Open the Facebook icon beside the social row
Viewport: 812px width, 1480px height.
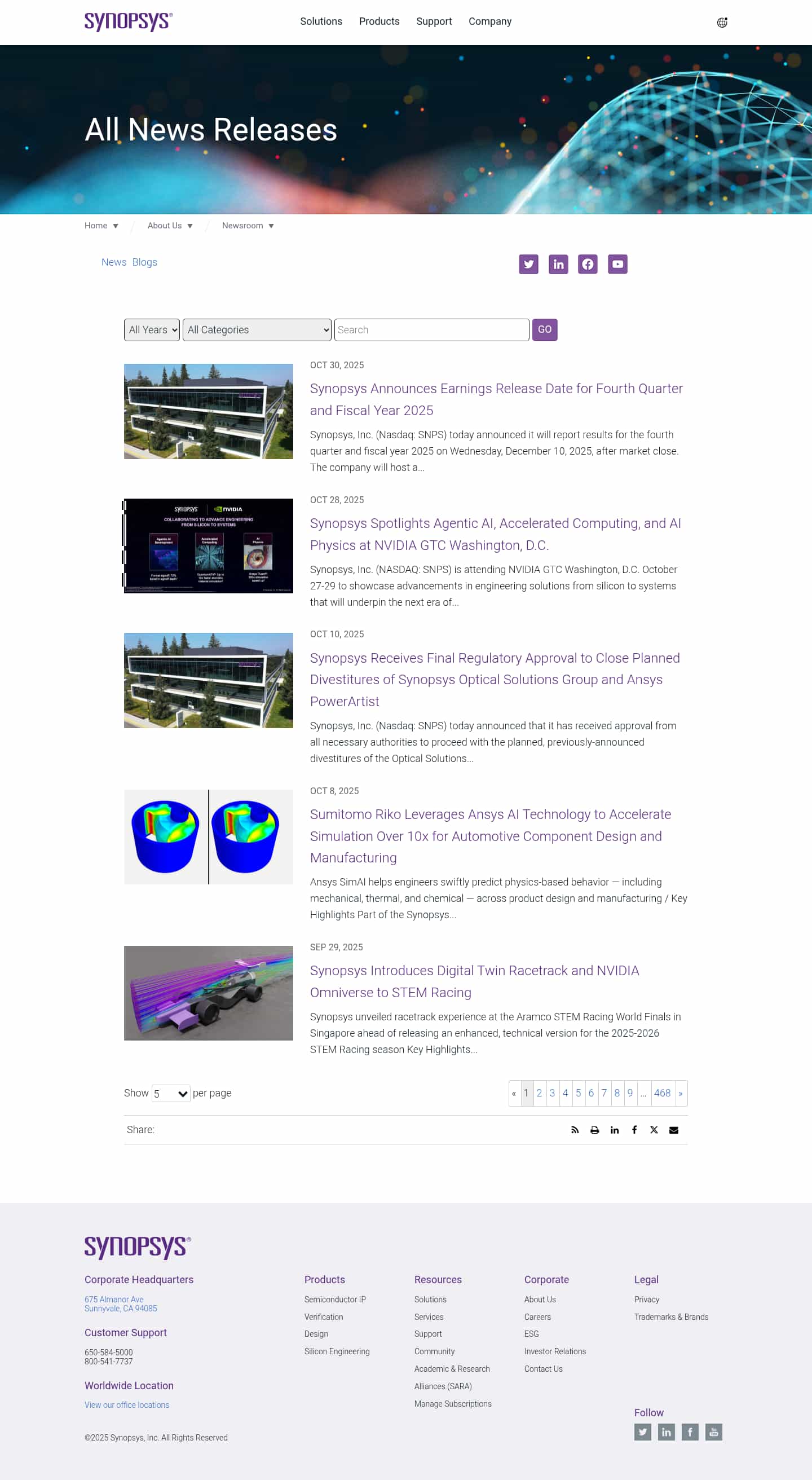(x=588, y=265)
